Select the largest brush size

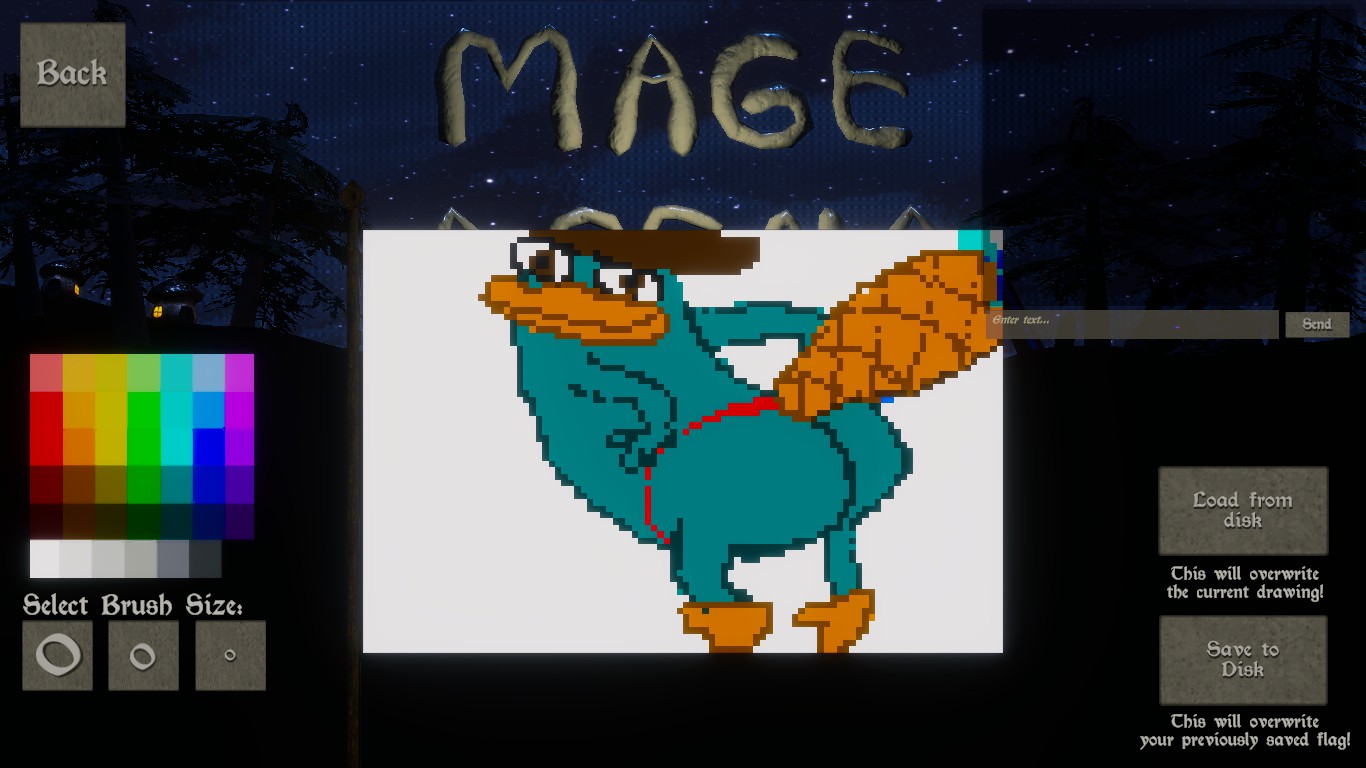pyautogui.click(x=57, y=655)
